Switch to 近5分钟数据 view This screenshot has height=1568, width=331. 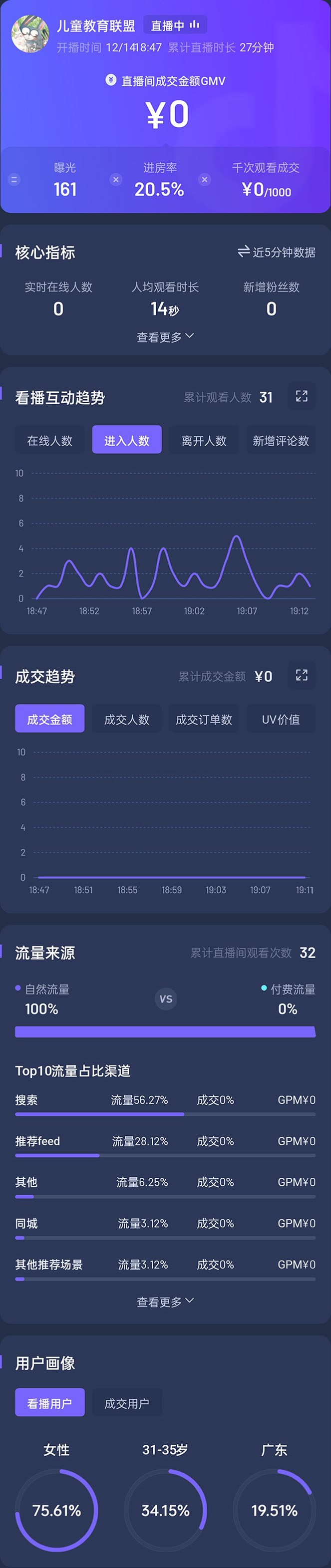coord(277,252)
